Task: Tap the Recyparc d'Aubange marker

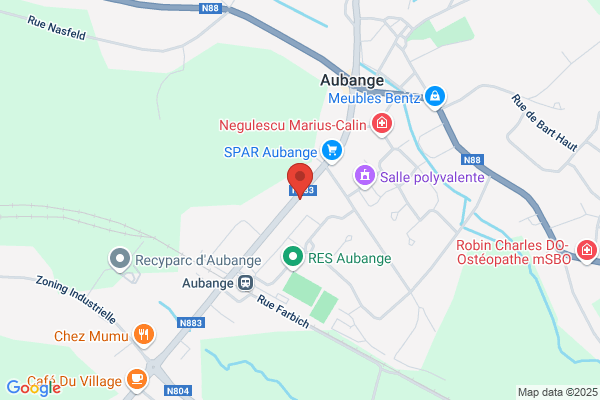Action: [120, 260]
